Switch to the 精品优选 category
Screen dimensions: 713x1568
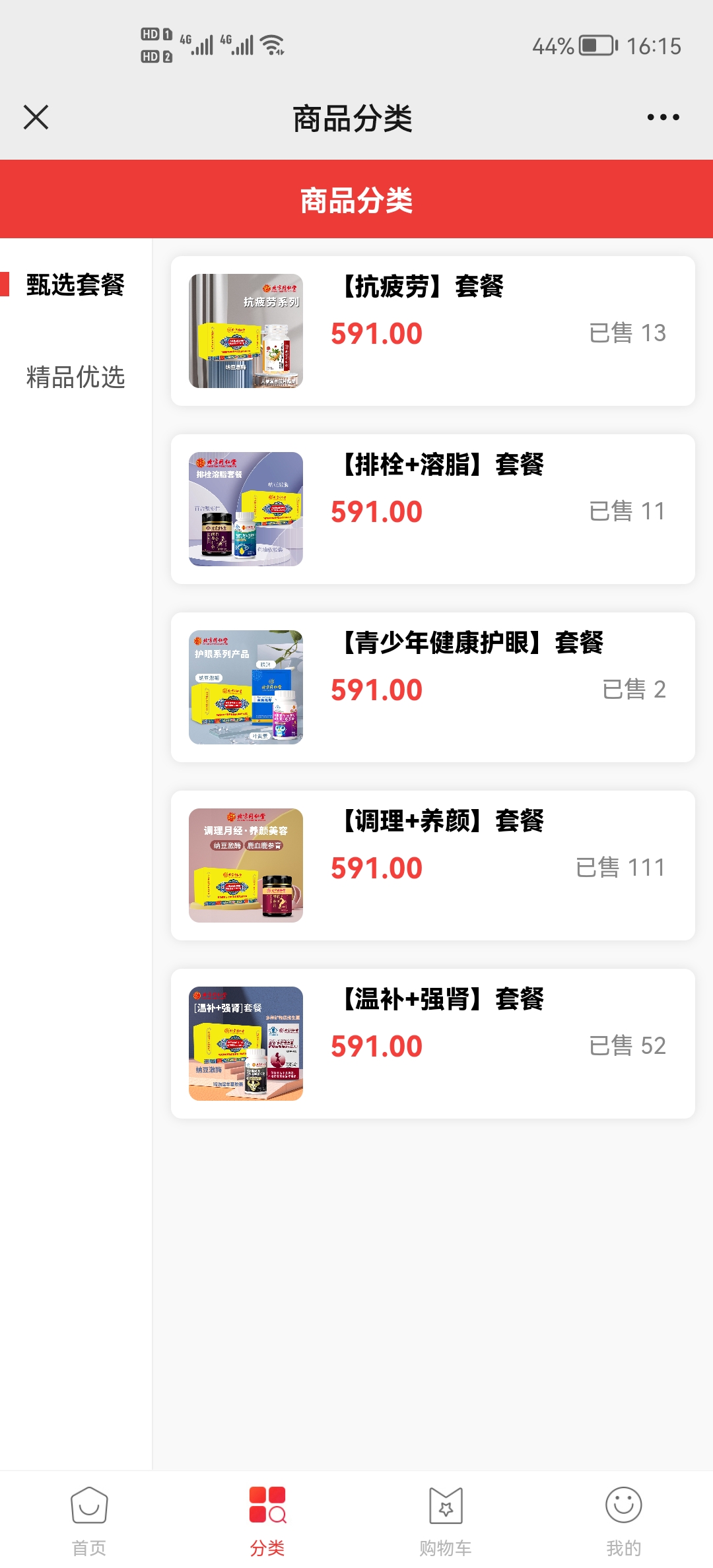pyautogui.click(x=75, y=377)
